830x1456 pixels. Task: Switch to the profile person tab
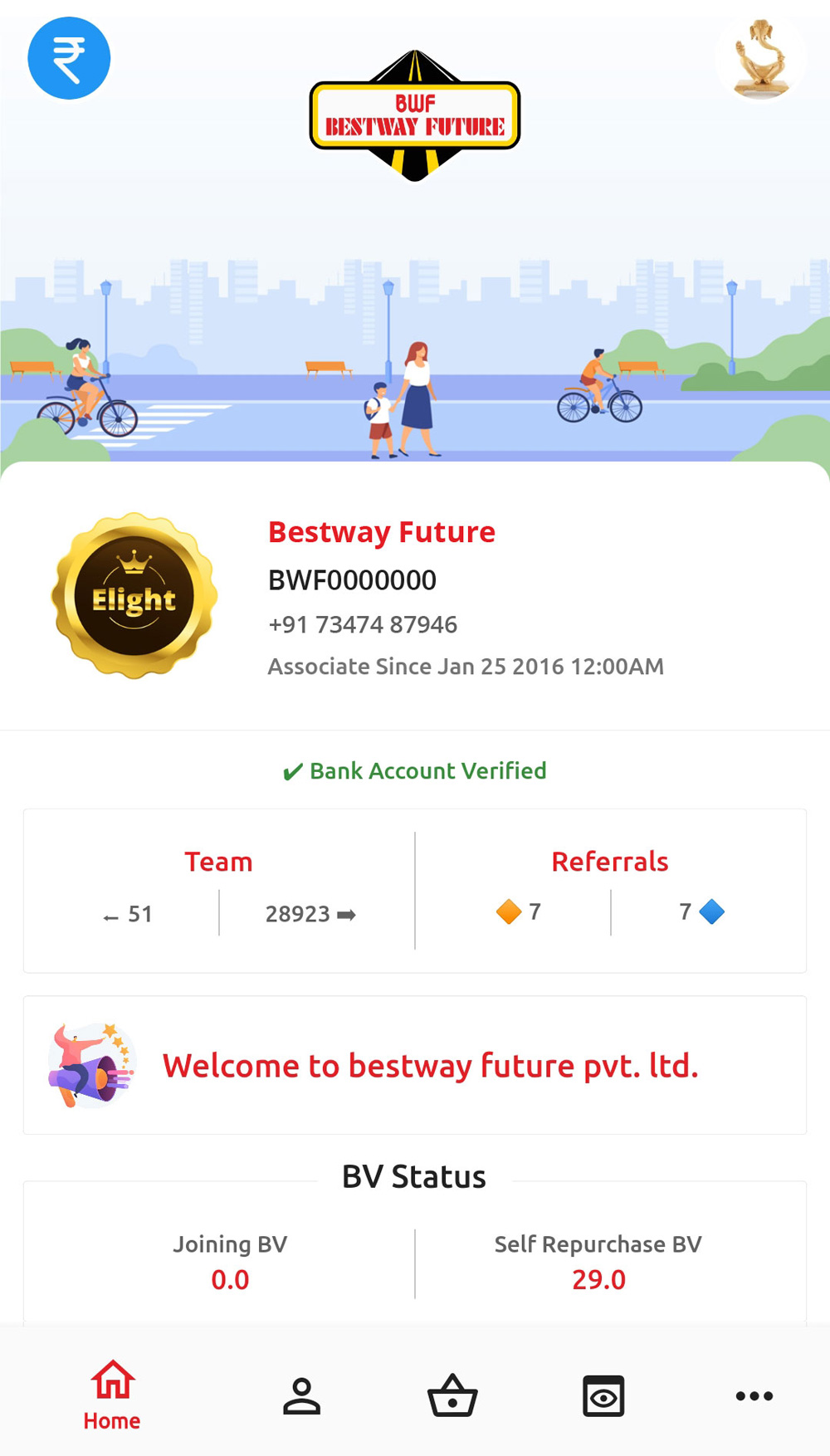[301, 1396]
